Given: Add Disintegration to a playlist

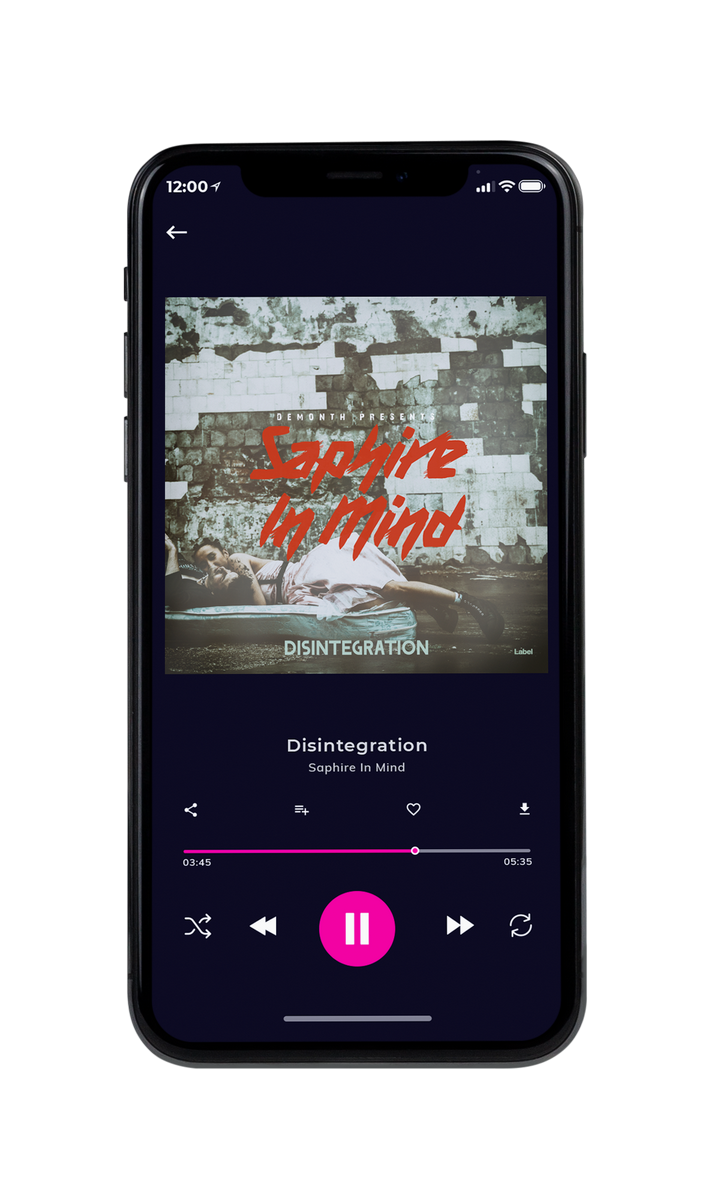Looking at the screenshot, I should click(301, 810).
